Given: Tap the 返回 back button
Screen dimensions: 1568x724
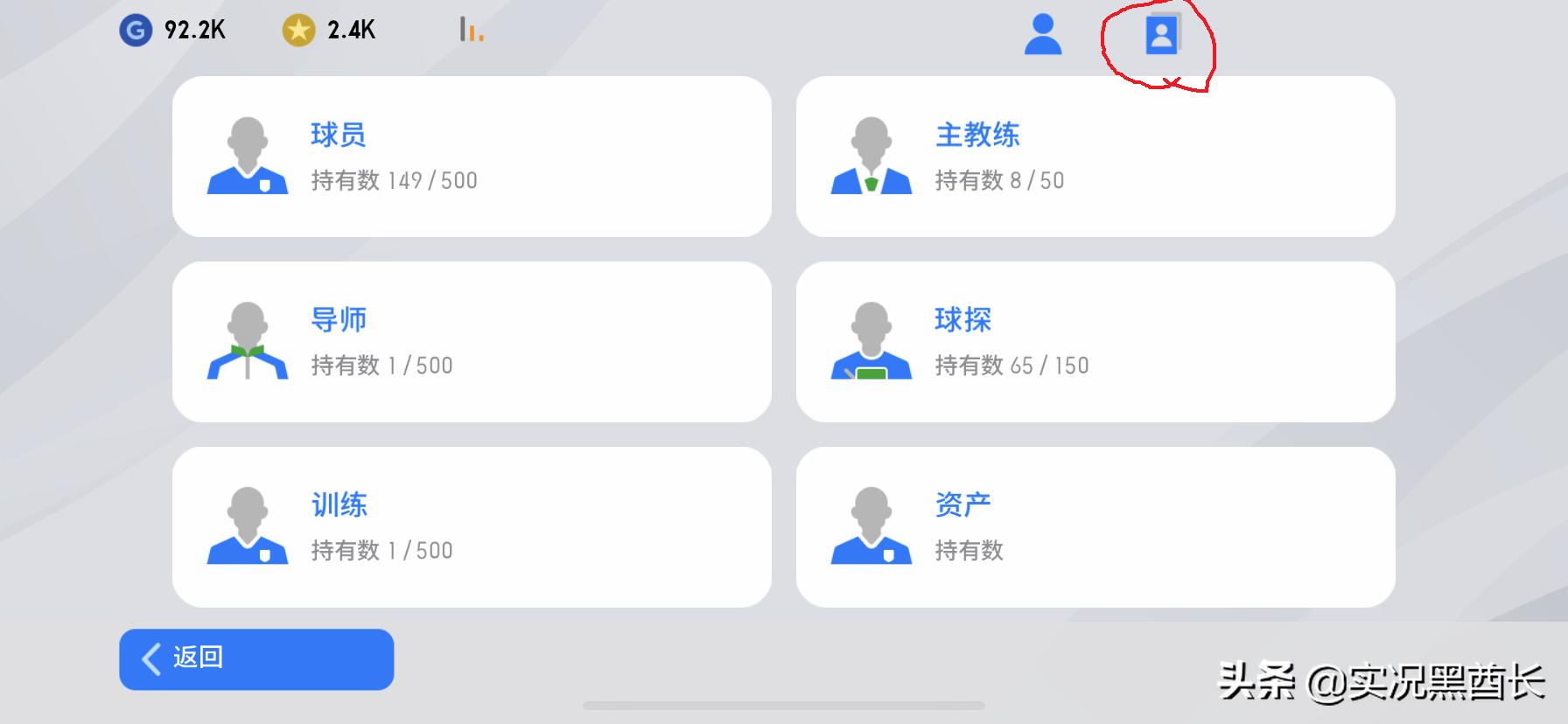Looking at the screenshot, I should pyautogui.click(x=256, y=659).
